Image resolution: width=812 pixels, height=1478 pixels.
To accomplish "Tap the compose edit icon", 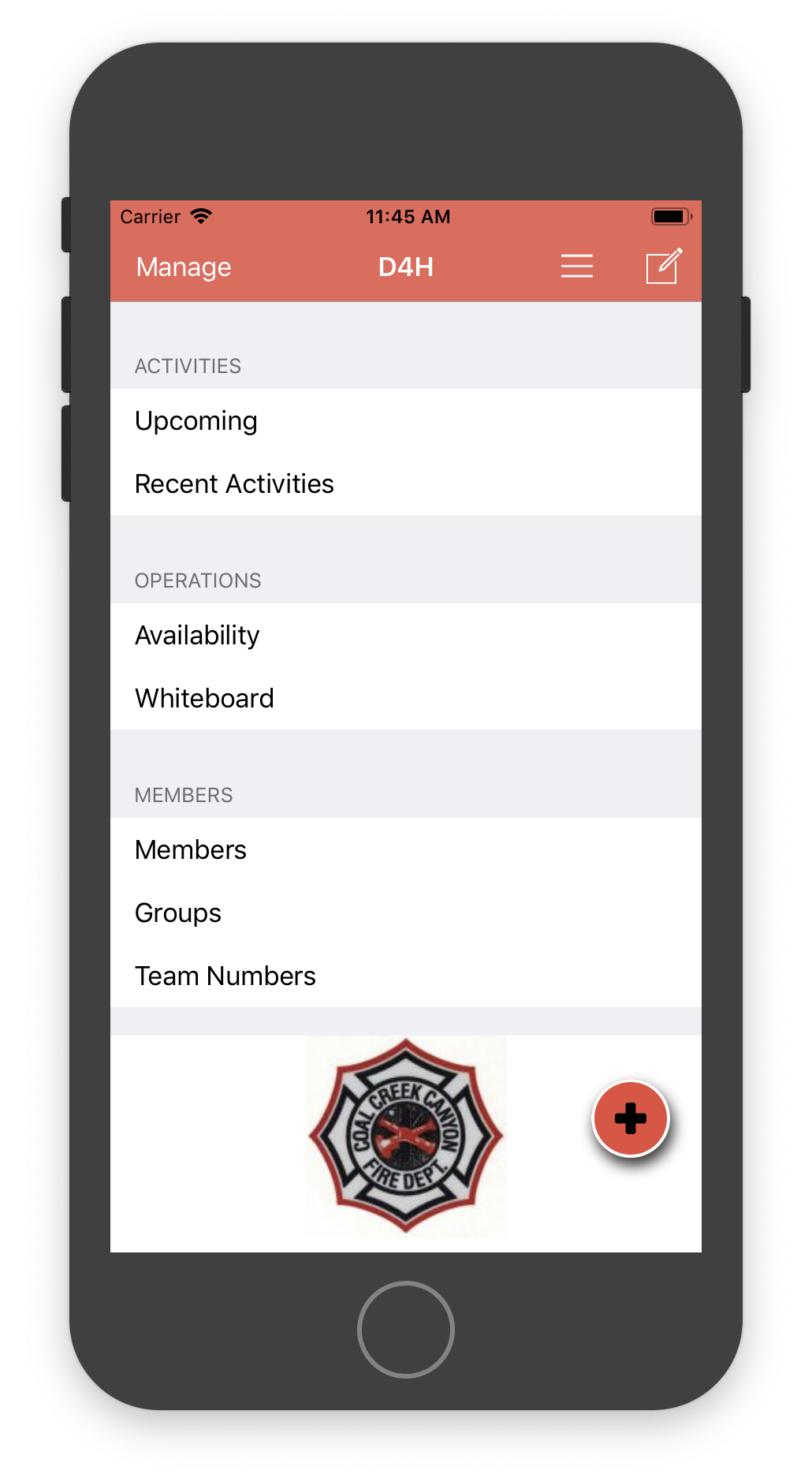I will [663, 267].
